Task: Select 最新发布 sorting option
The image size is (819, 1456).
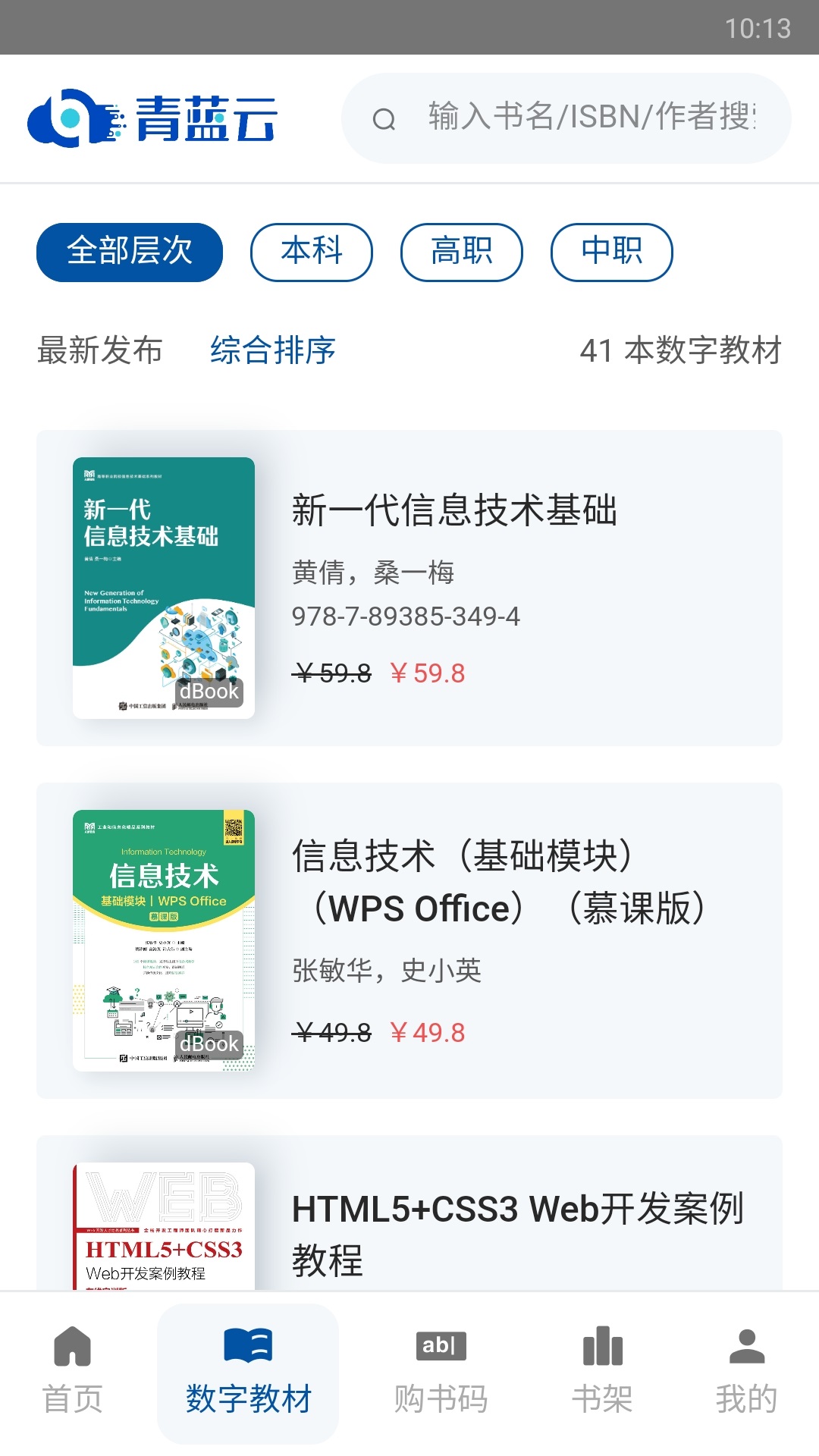Action: pyautogui.click(x=99, y=350)
